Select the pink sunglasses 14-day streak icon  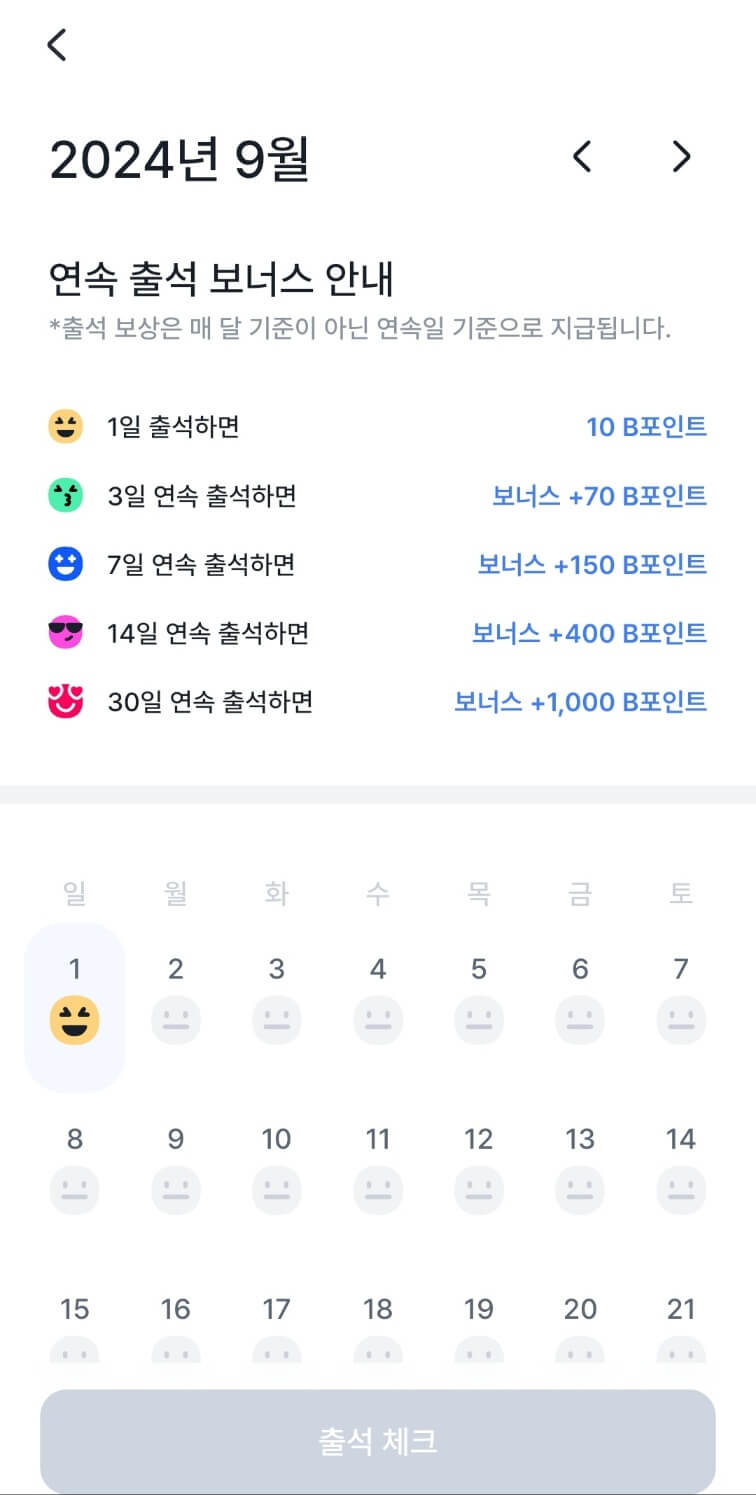pos(63,633)
